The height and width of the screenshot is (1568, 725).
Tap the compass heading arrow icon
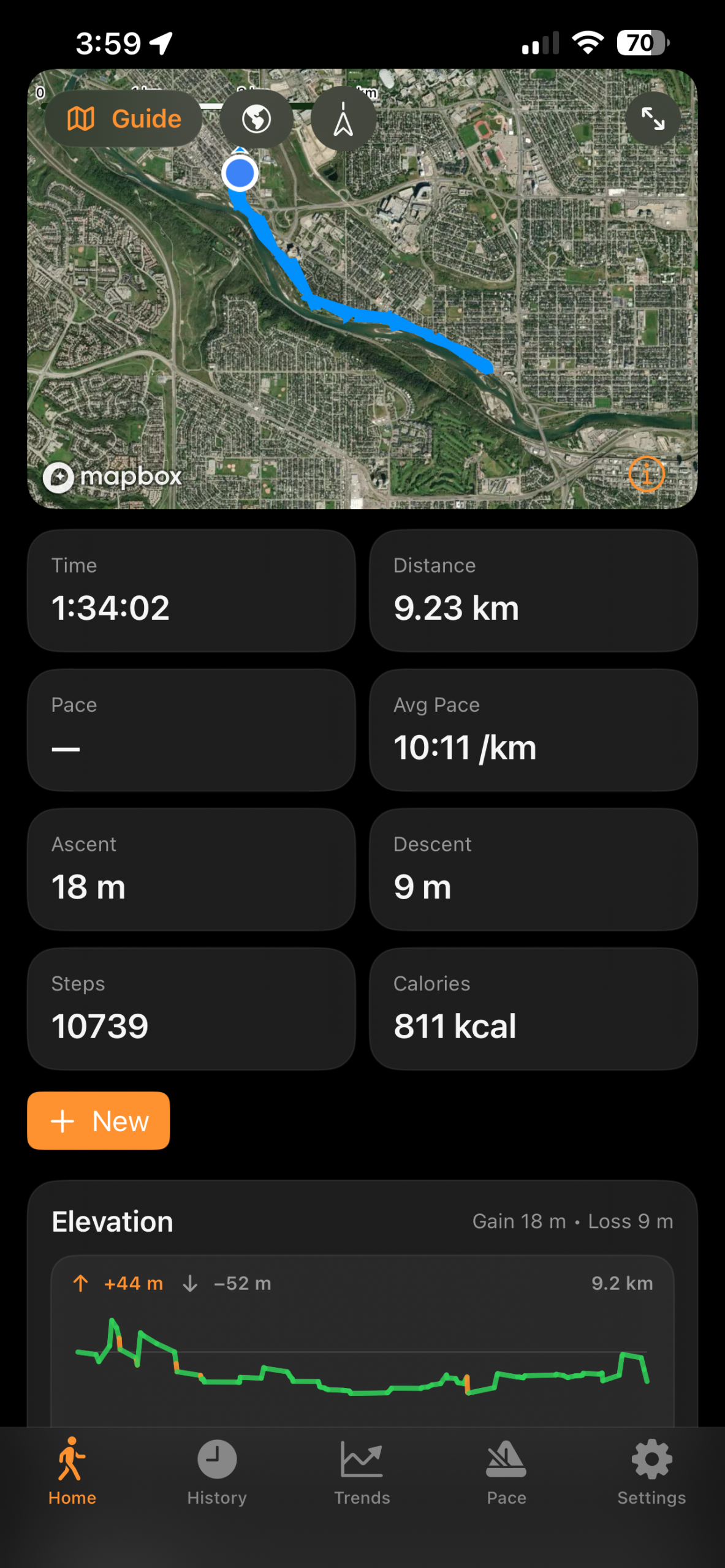point(343,119)
